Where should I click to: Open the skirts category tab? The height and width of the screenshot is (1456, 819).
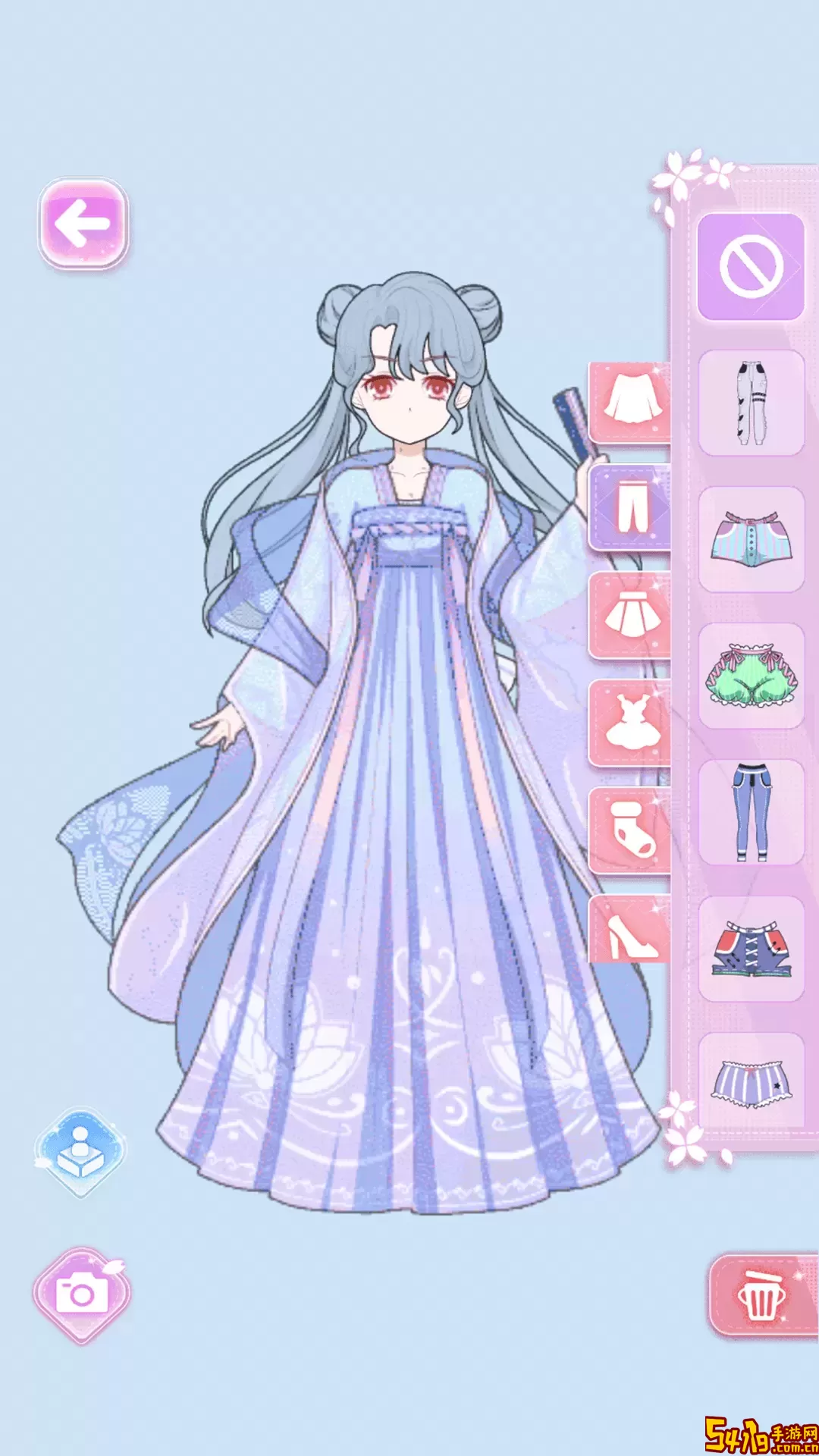tap(630, 616)
